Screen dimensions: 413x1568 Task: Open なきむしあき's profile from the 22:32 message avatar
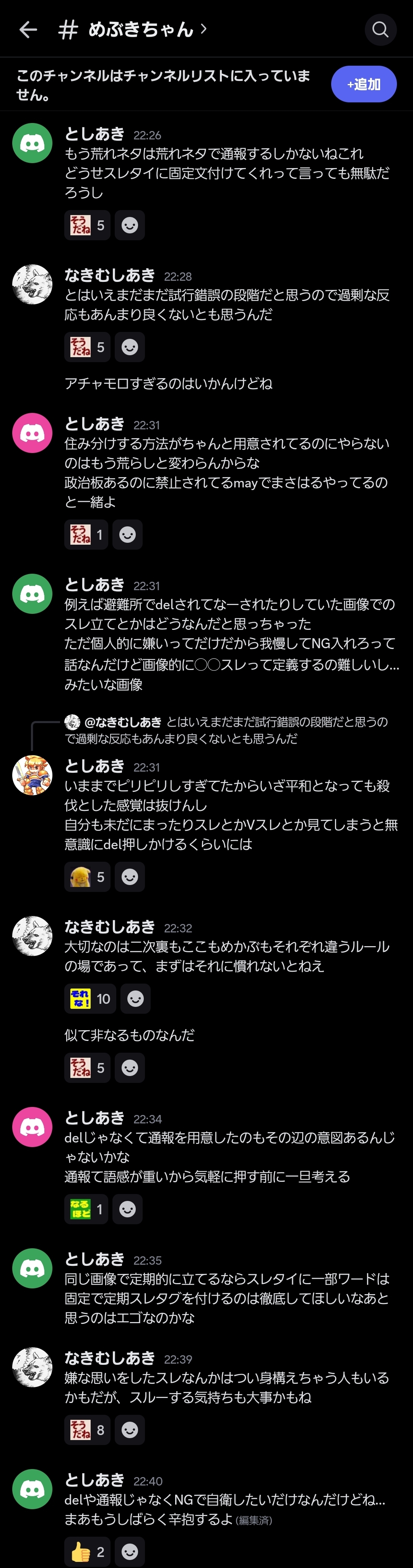pyautogui.click(x=32, y=936)
